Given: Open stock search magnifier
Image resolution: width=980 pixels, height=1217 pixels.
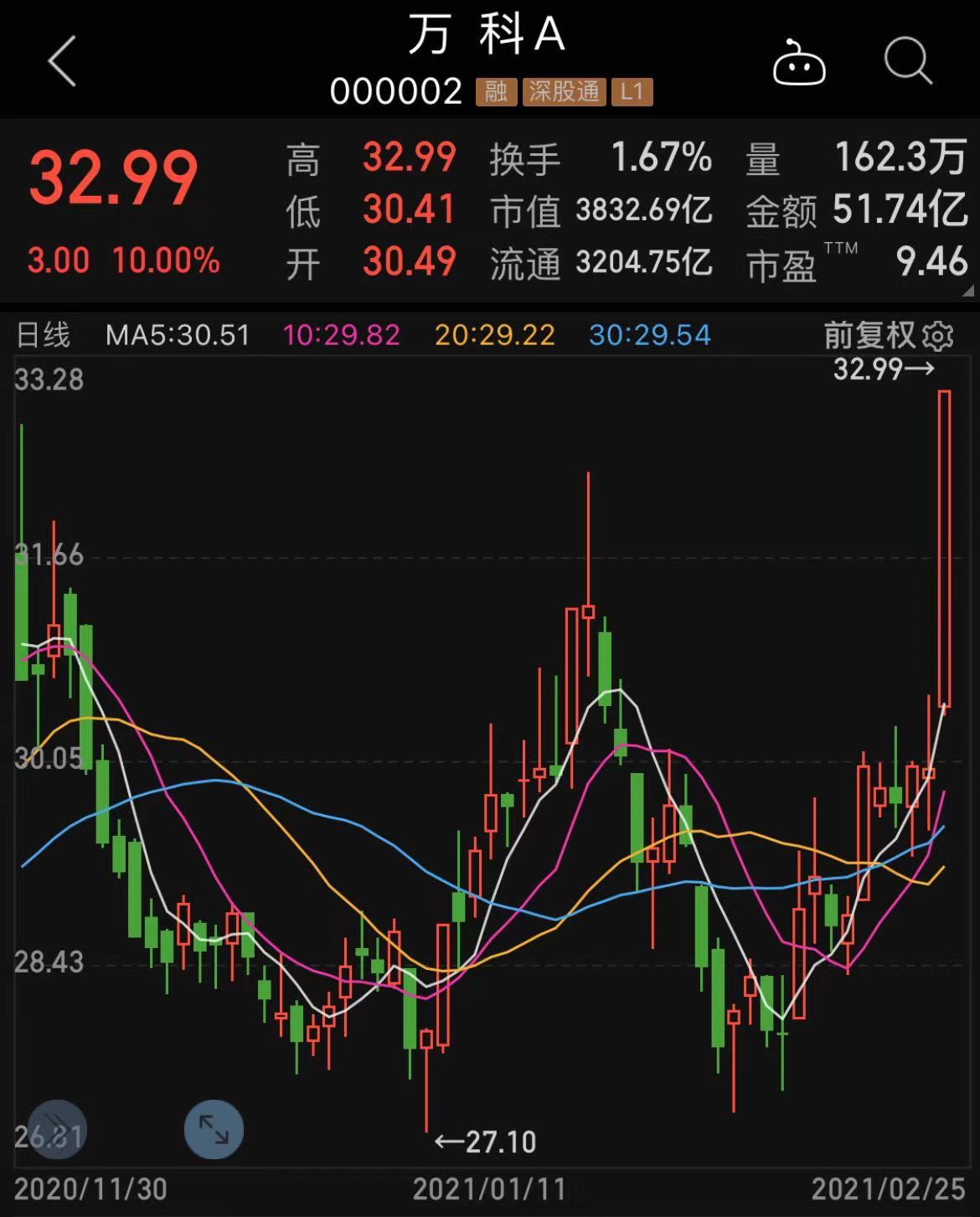Looking at the screenshot, I should click(x=908, y=61).
